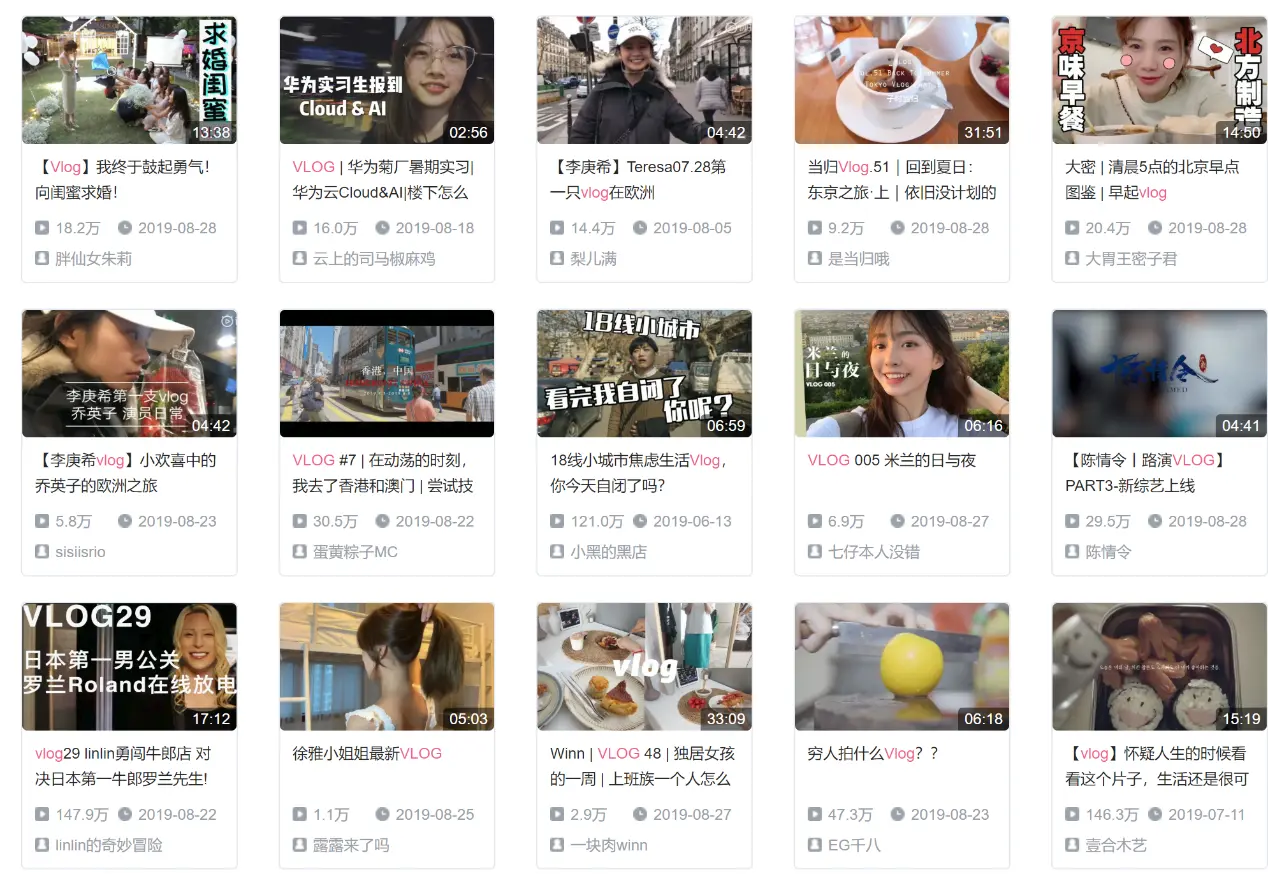1268x874 pixels.
Task: Open the 华为菊厂暑期实习 video card
Action: 386,81
